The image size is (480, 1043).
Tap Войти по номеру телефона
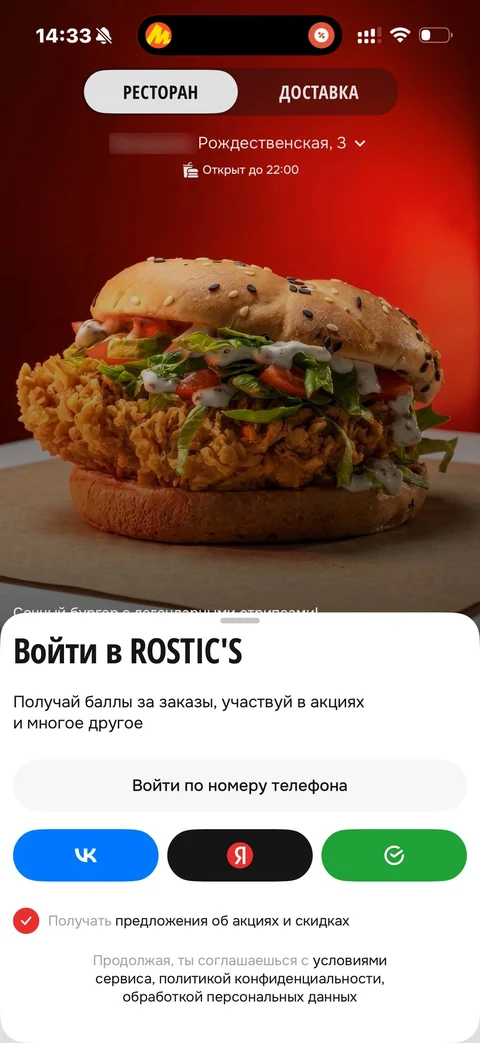pyautogui.click(x=239, y=786)
